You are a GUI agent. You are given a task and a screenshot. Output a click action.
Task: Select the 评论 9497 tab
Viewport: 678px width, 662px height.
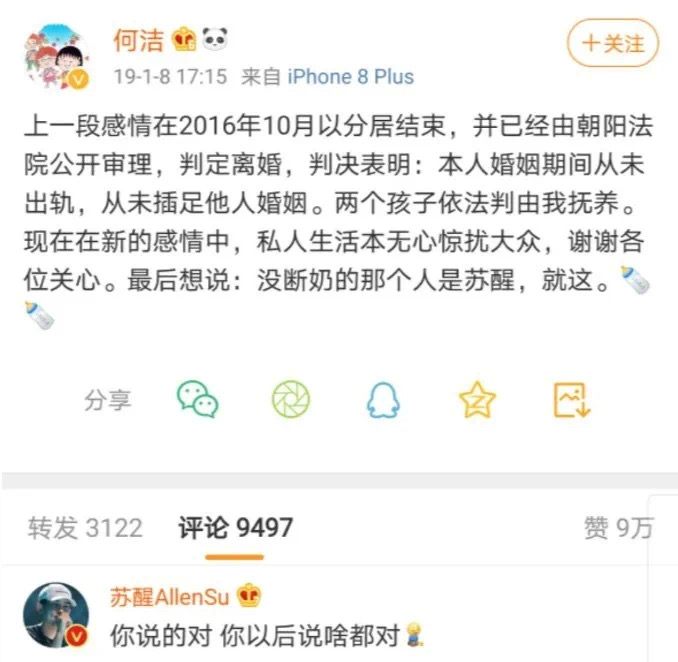pos(236,527)
